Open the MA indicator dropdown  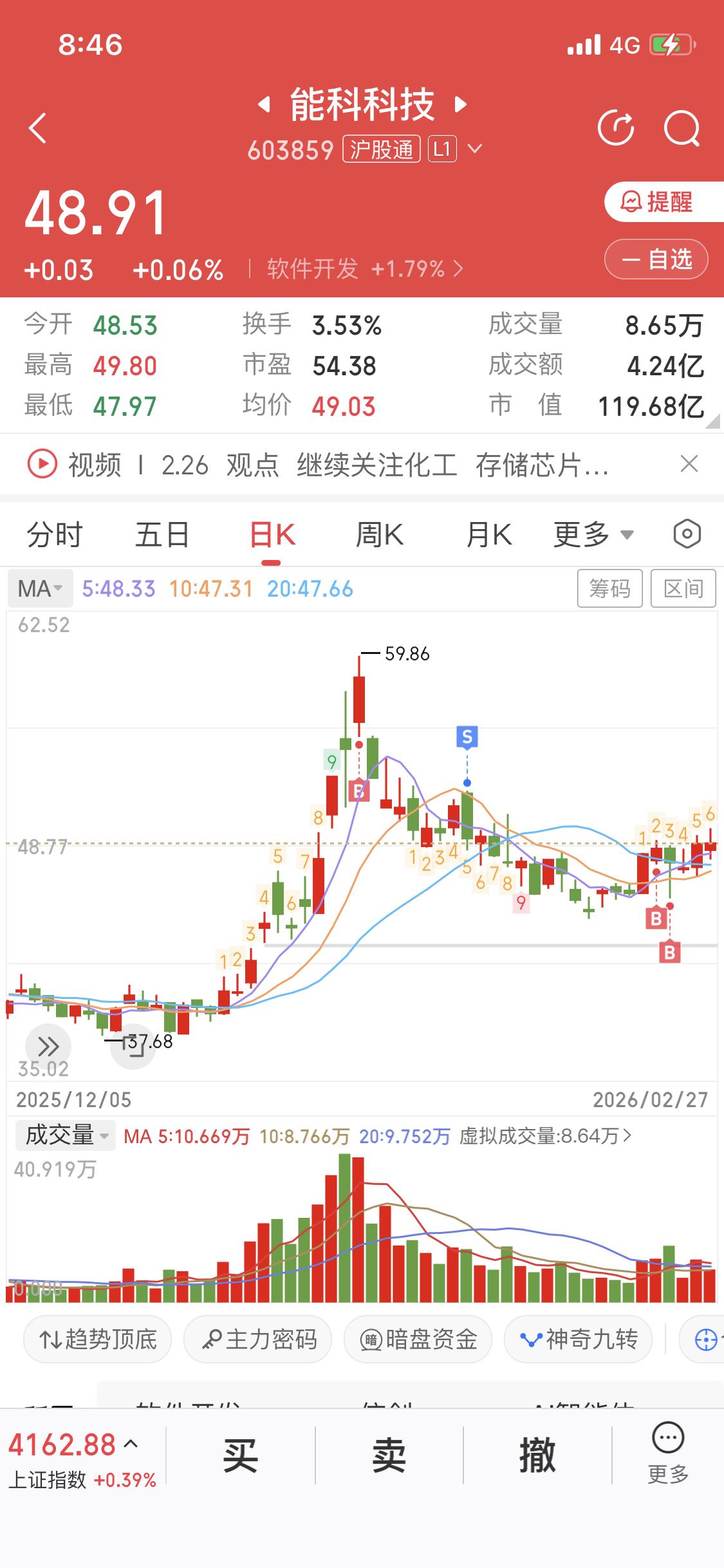pos(39,588)
